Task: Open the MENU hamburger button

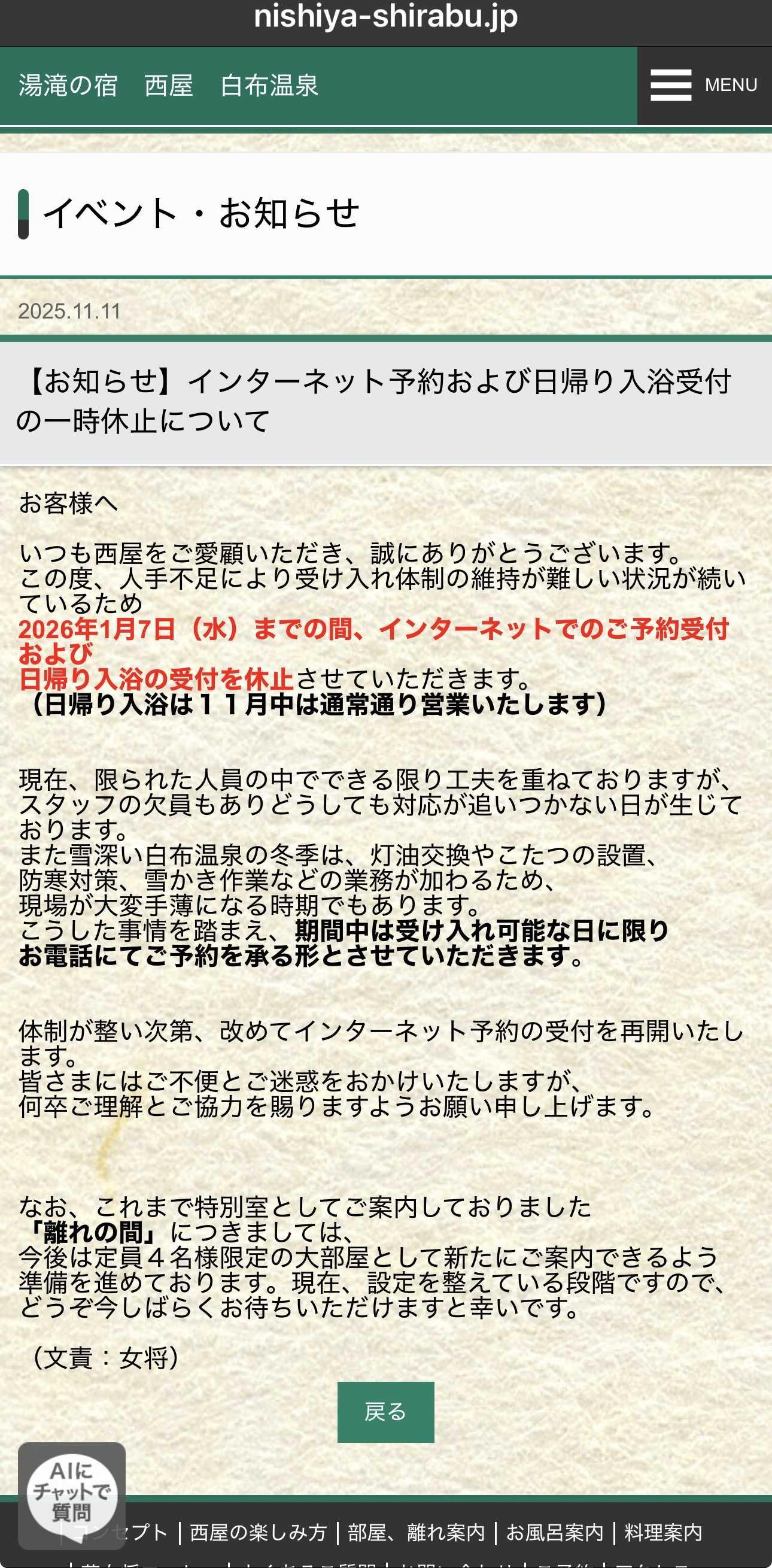Action: (704, 85)
